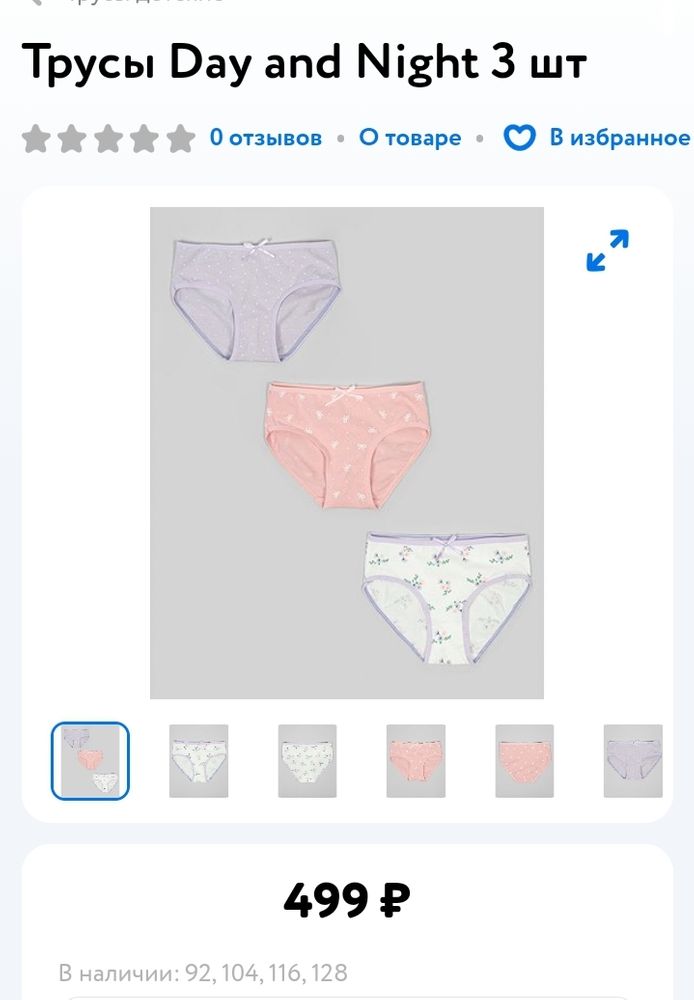Open the main product photo
This screenshot has width=694, height=1000.
pyautogui.click(x=346, y=452)
